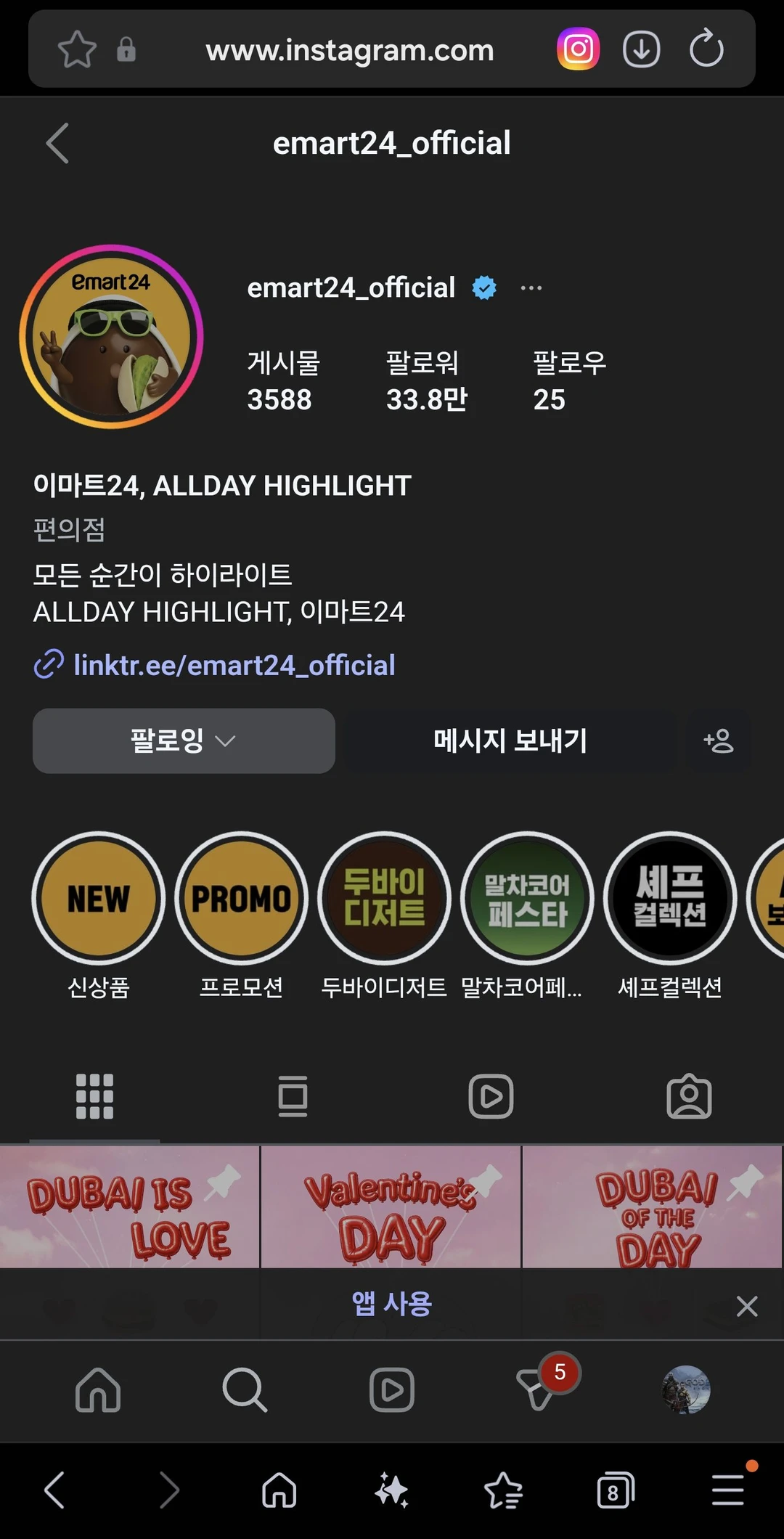The image size is (784, 1539).
Task: Switch to the tagged photos tab
Action: coord(688,1096)
